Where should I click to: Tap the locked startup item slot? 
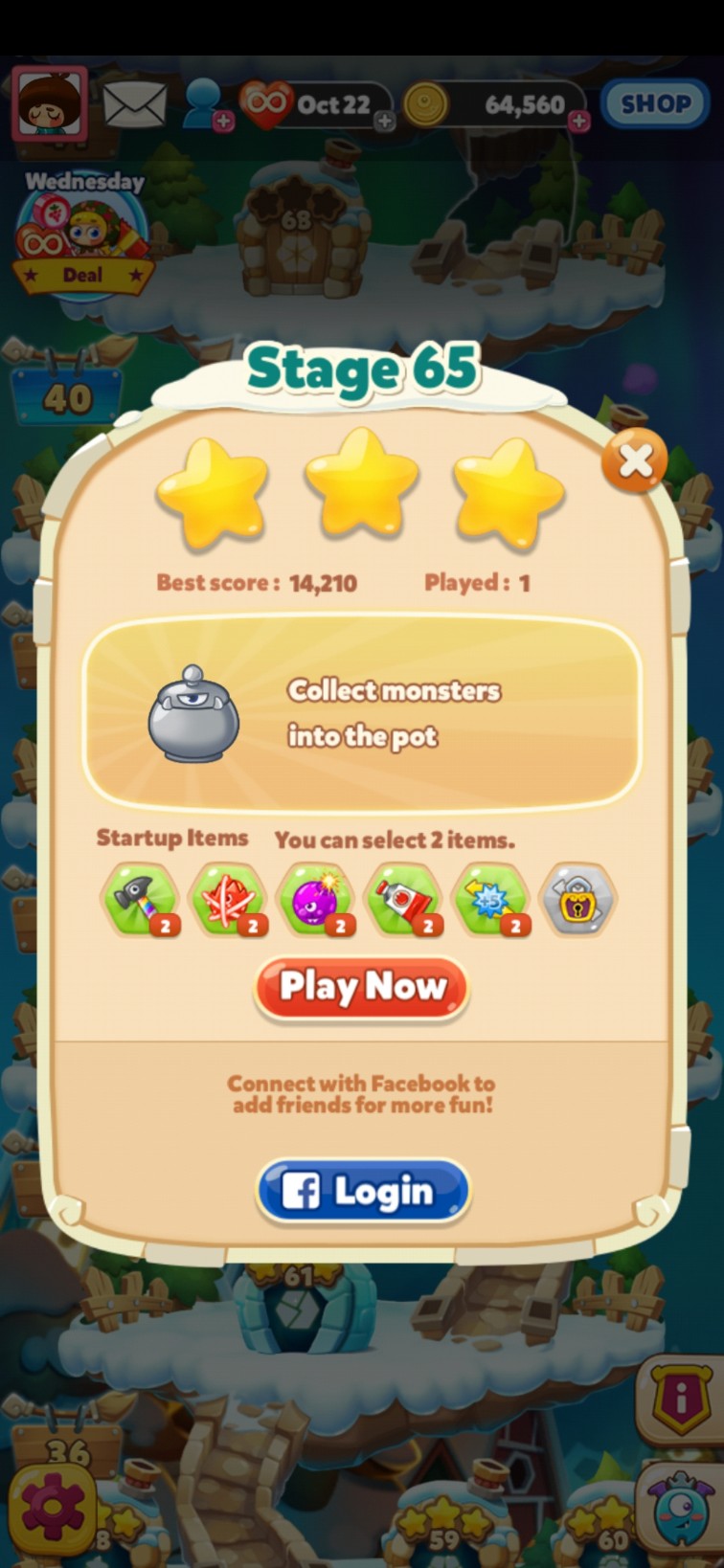(577, 899)
